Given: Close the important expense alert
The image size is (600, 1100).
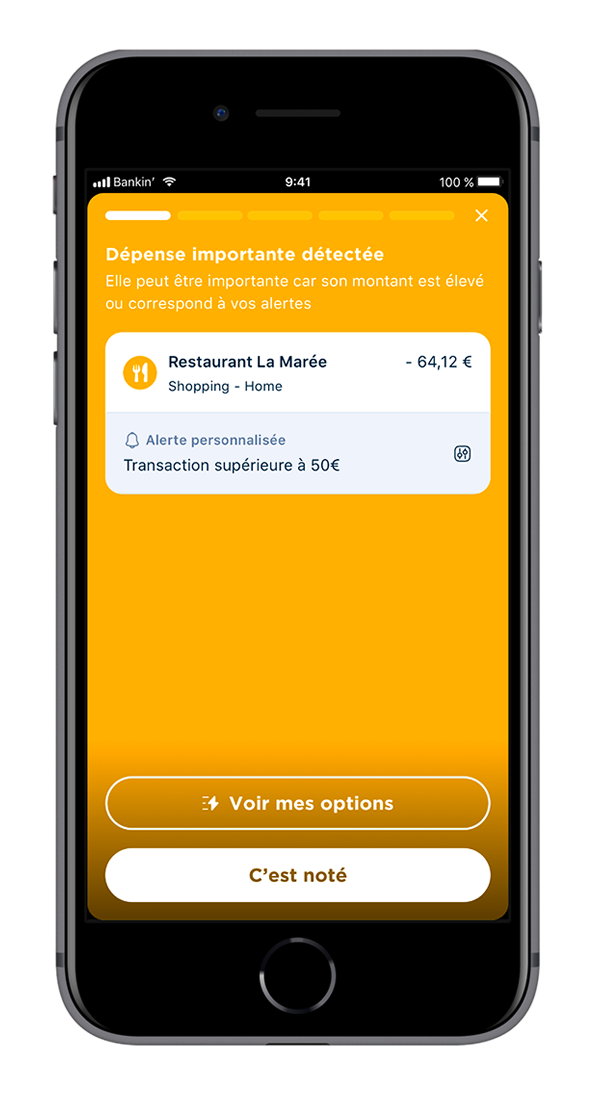Looking at the screenshot, I should coord(481,216).
